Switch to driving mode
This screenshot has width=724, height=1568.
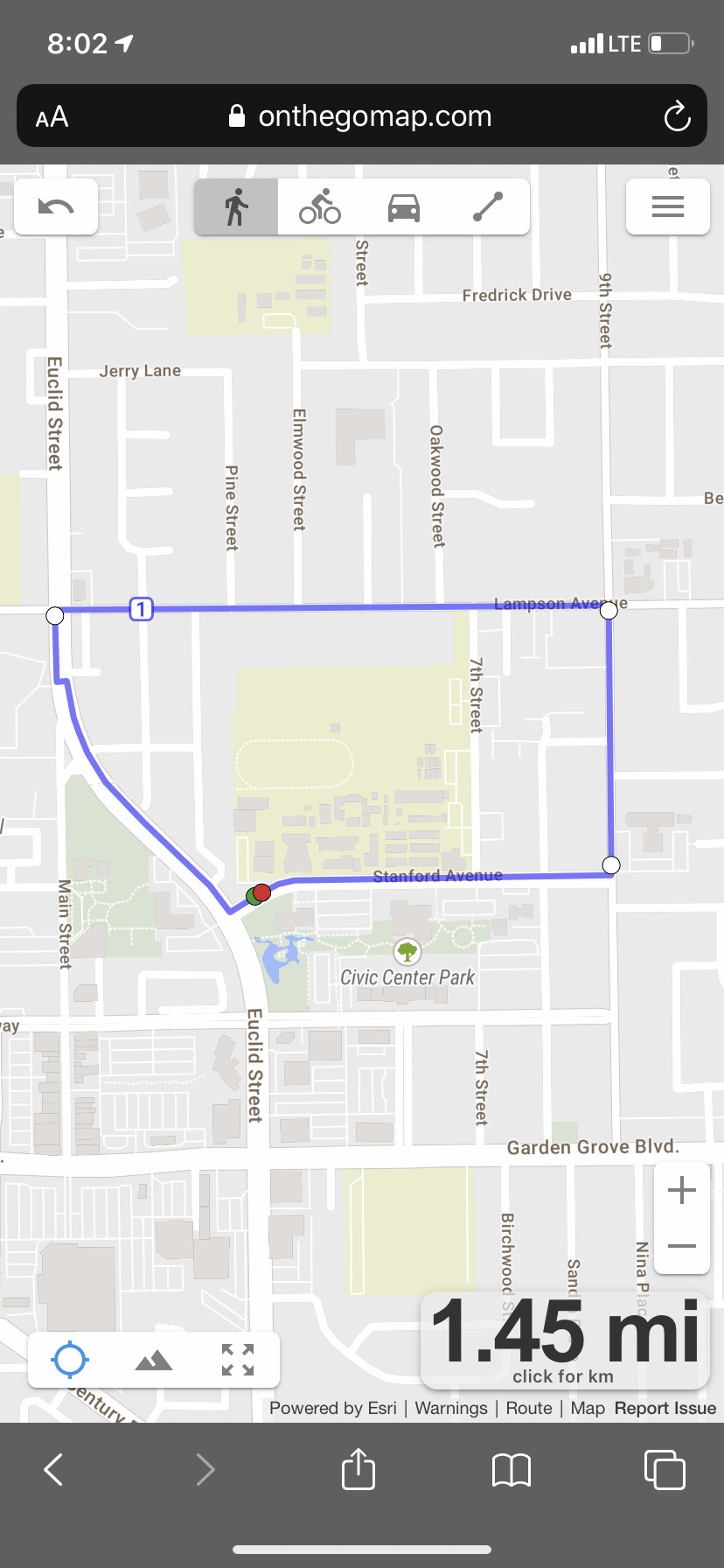click(x=403, y=207)
